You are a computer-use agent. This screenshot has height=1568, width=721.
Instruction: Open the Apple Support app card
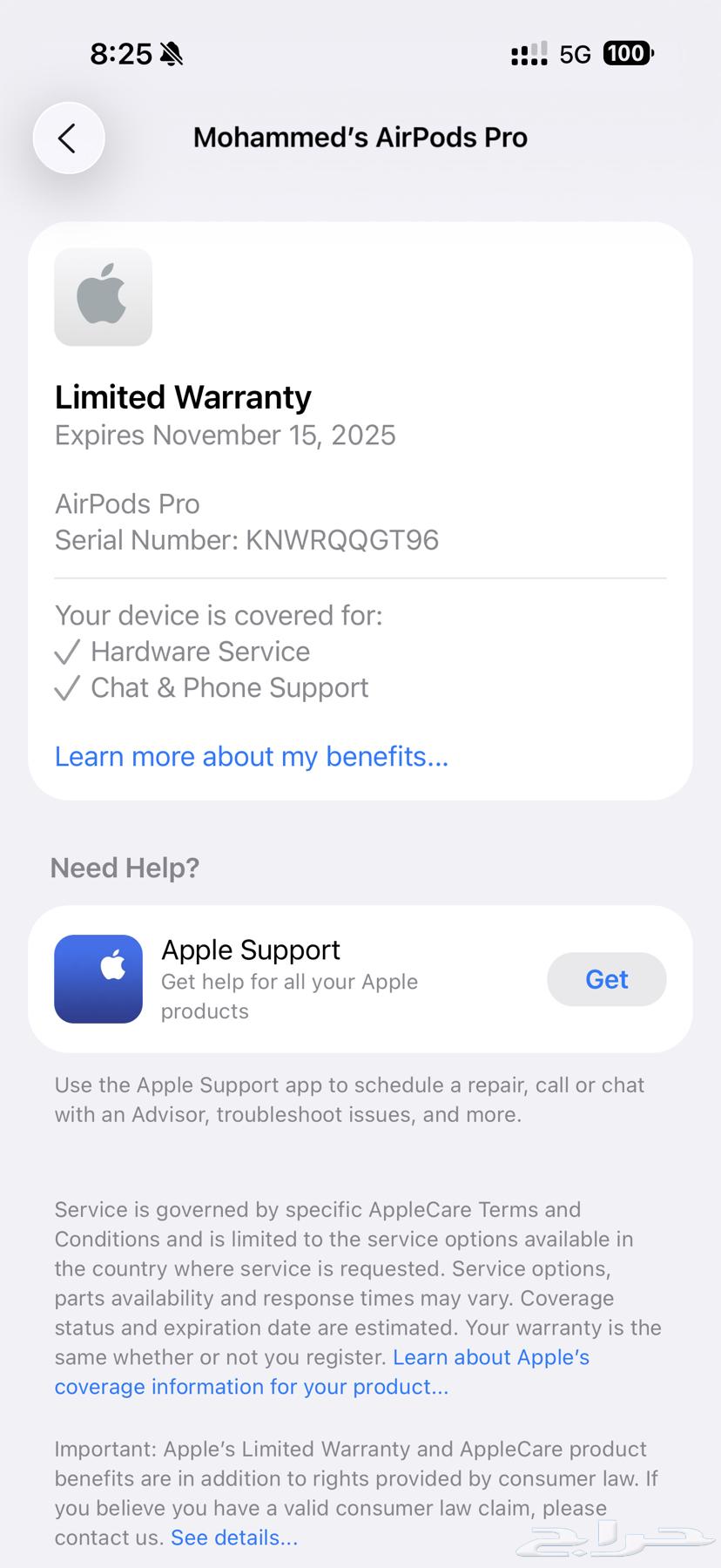click(x=287, y=979)
